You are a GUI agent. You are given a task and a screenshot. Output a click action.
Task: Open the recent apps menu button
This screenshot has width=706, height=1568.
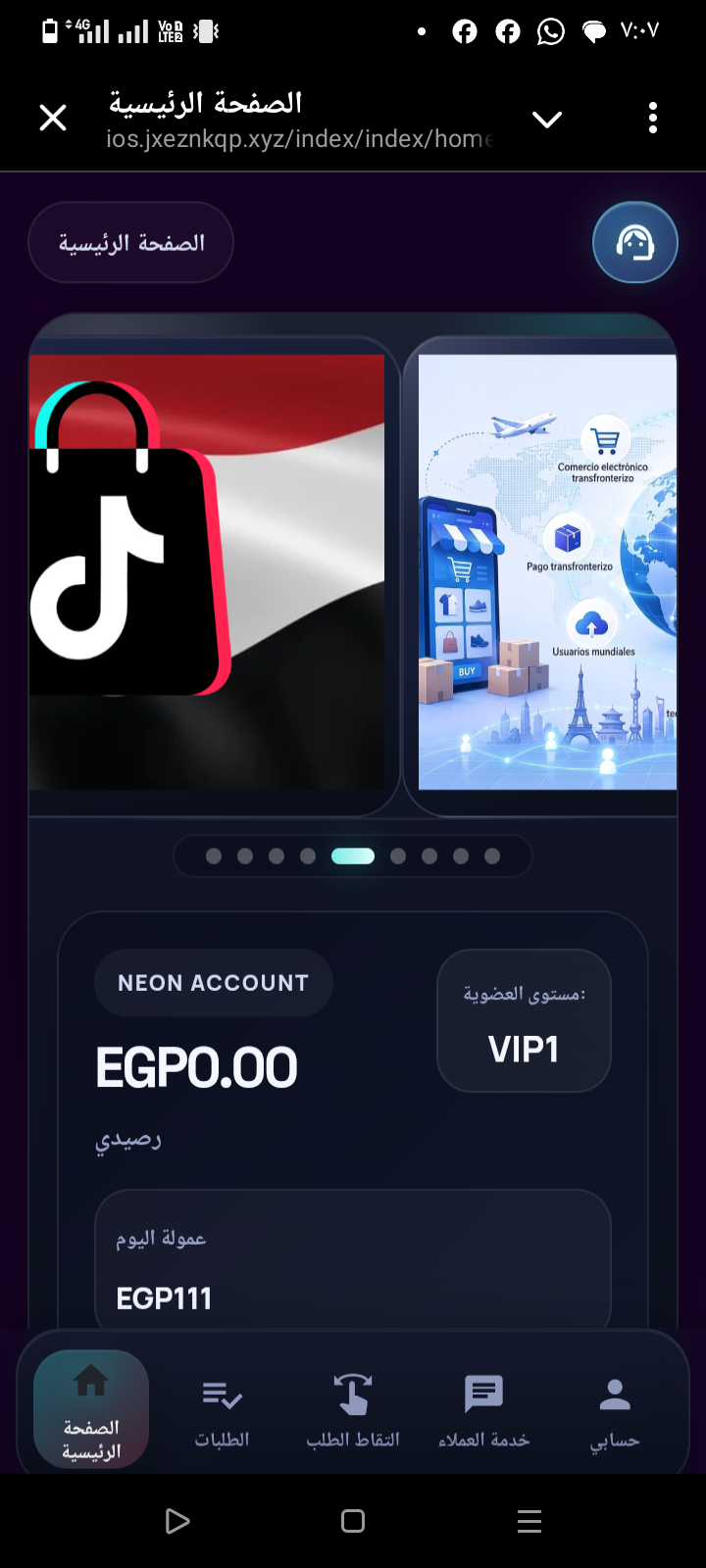pyautogui.click(x=529, y=1521)
